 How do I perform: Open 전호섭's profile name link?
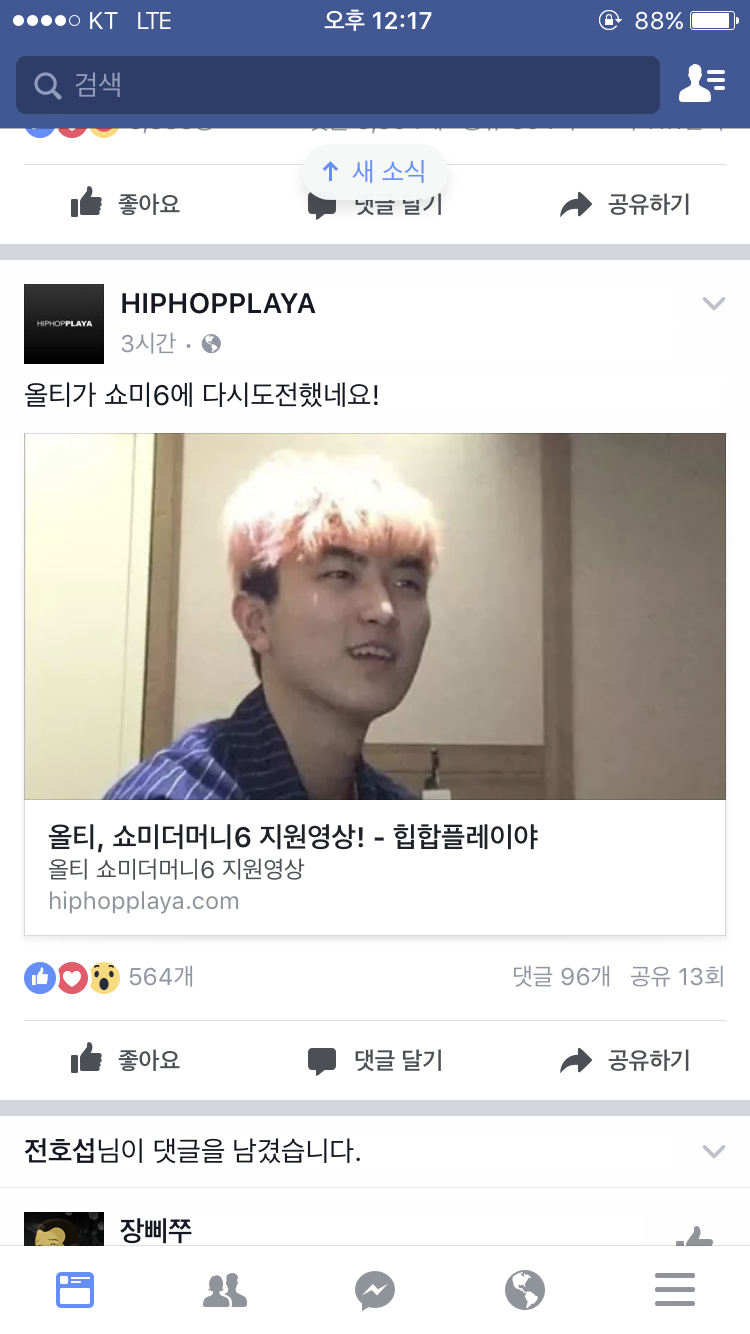[x=59, y=1151]
